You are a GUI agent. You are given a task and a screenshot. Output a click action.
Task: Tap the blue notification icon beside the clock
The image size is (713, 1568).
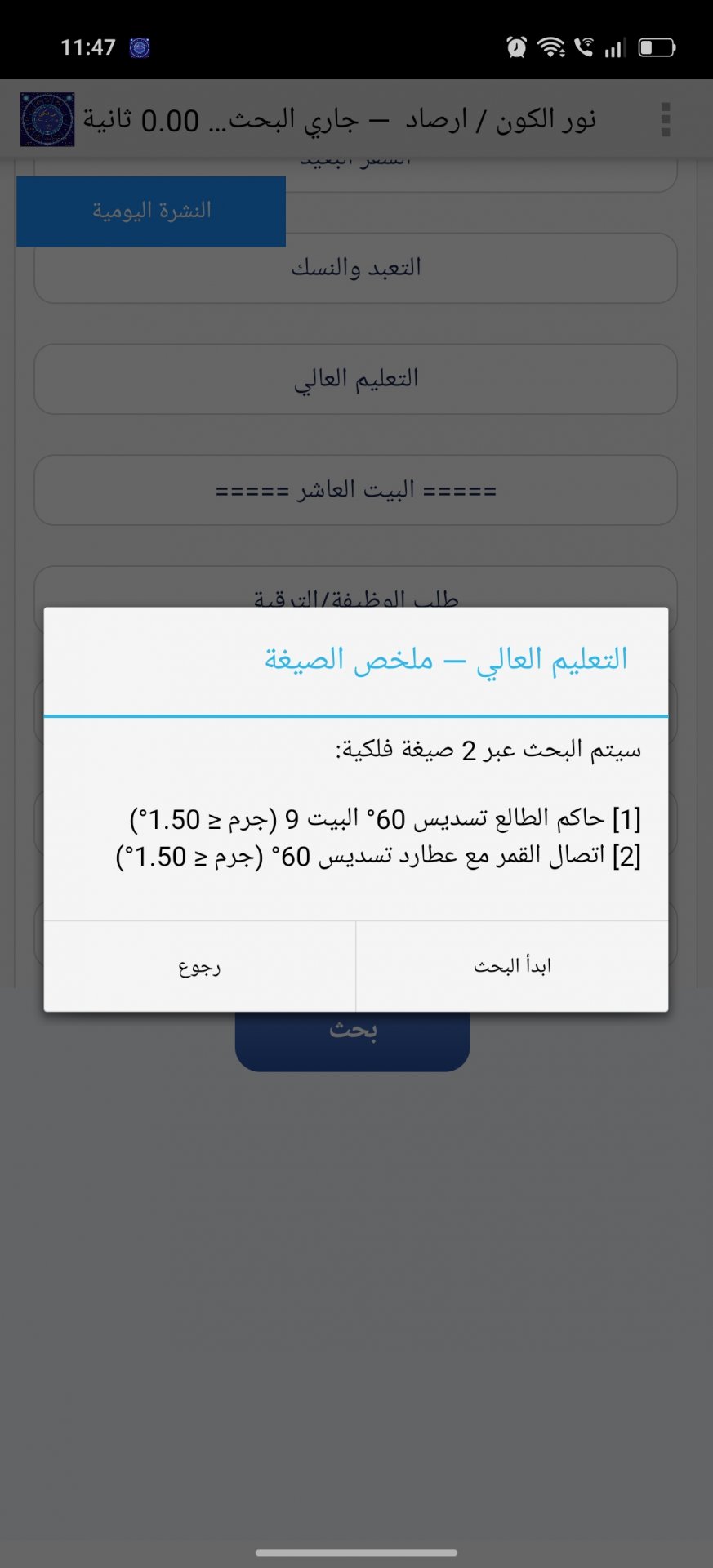tap(140, 49)
